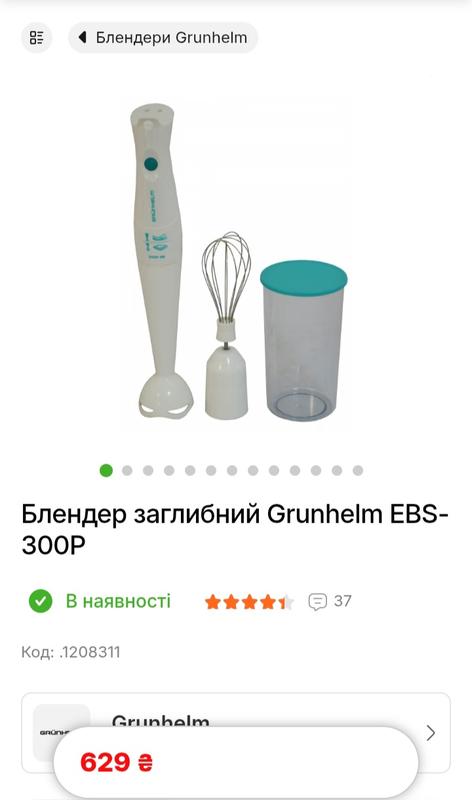Go back to Блендери Grunhelm

163,38
